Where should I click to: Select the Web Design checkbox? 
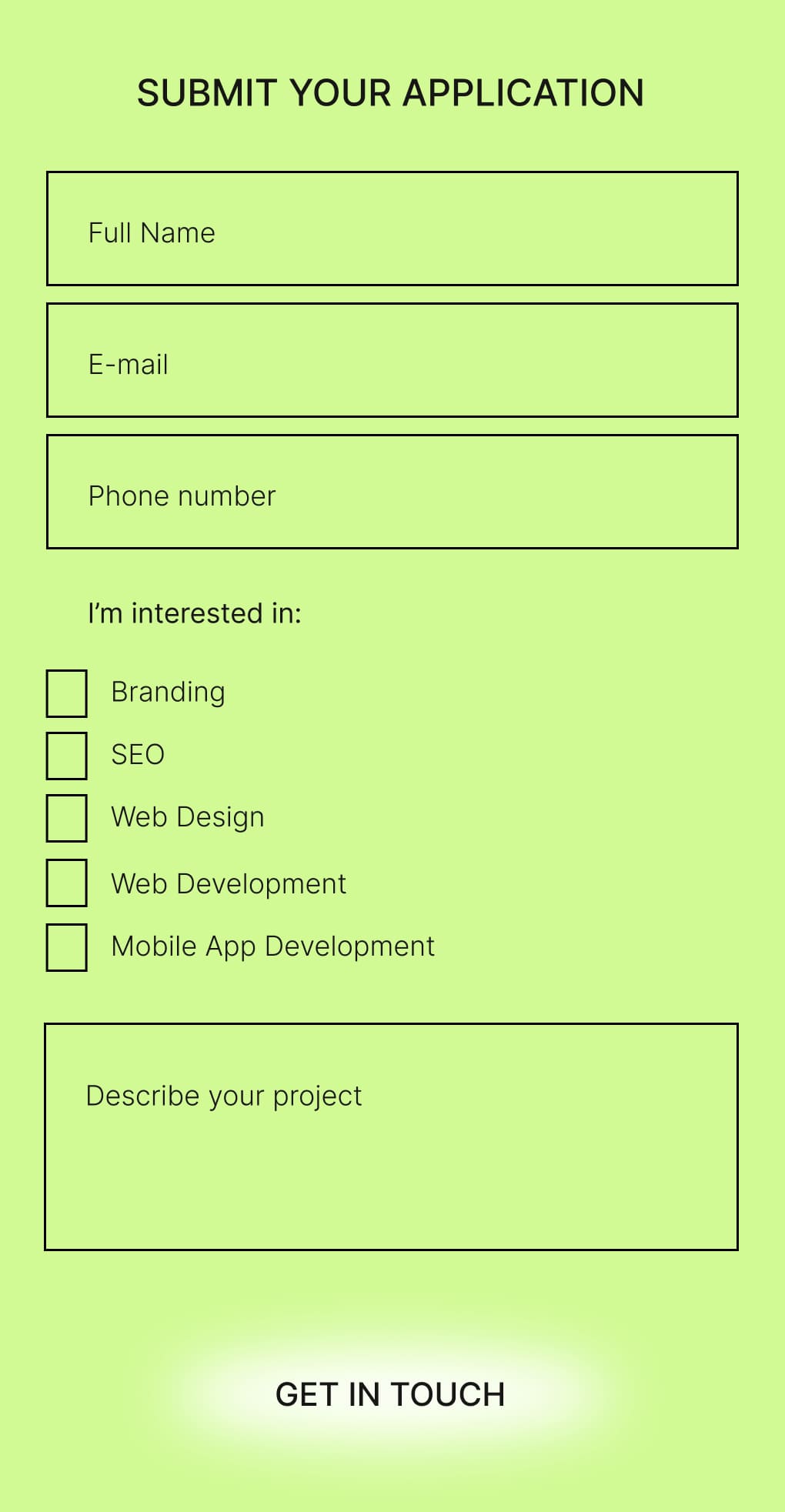point(67,818)
